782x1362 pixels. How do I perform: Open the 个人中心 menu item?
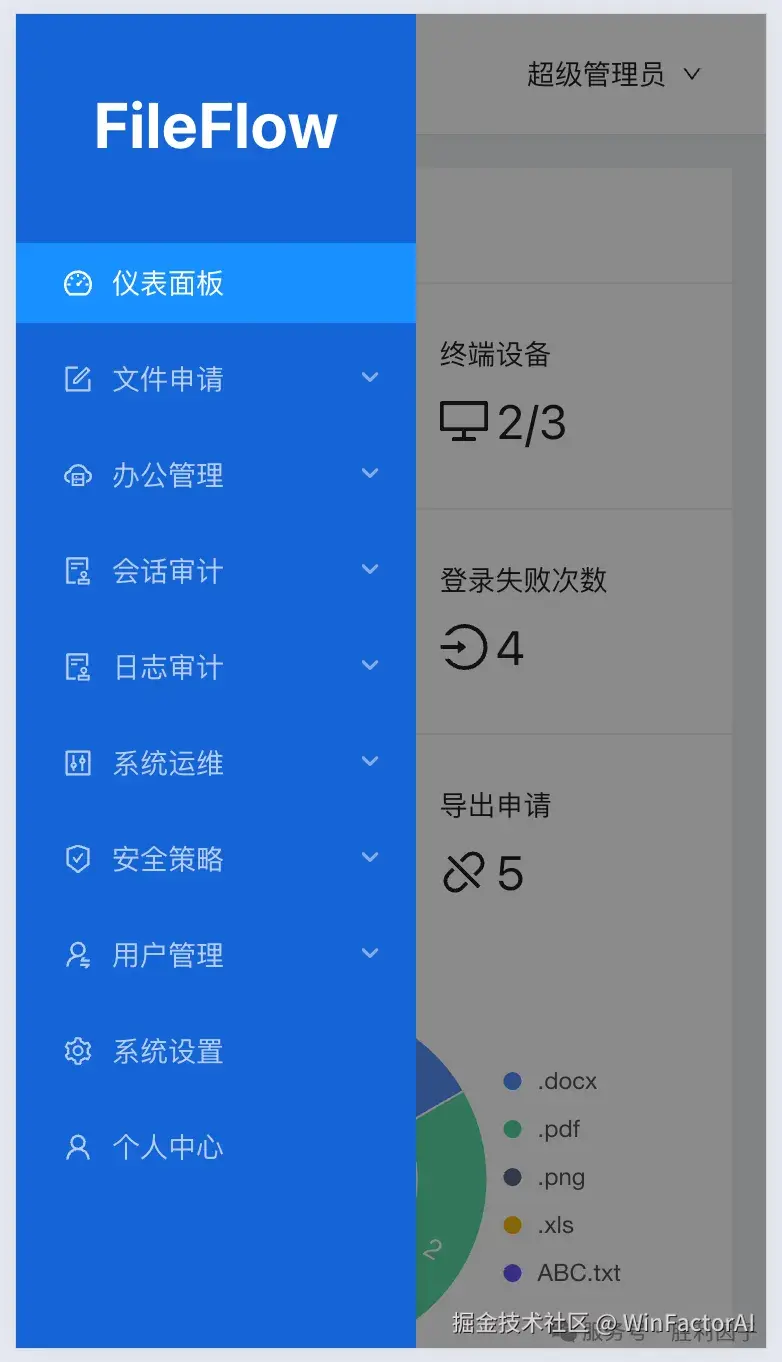167,1147
